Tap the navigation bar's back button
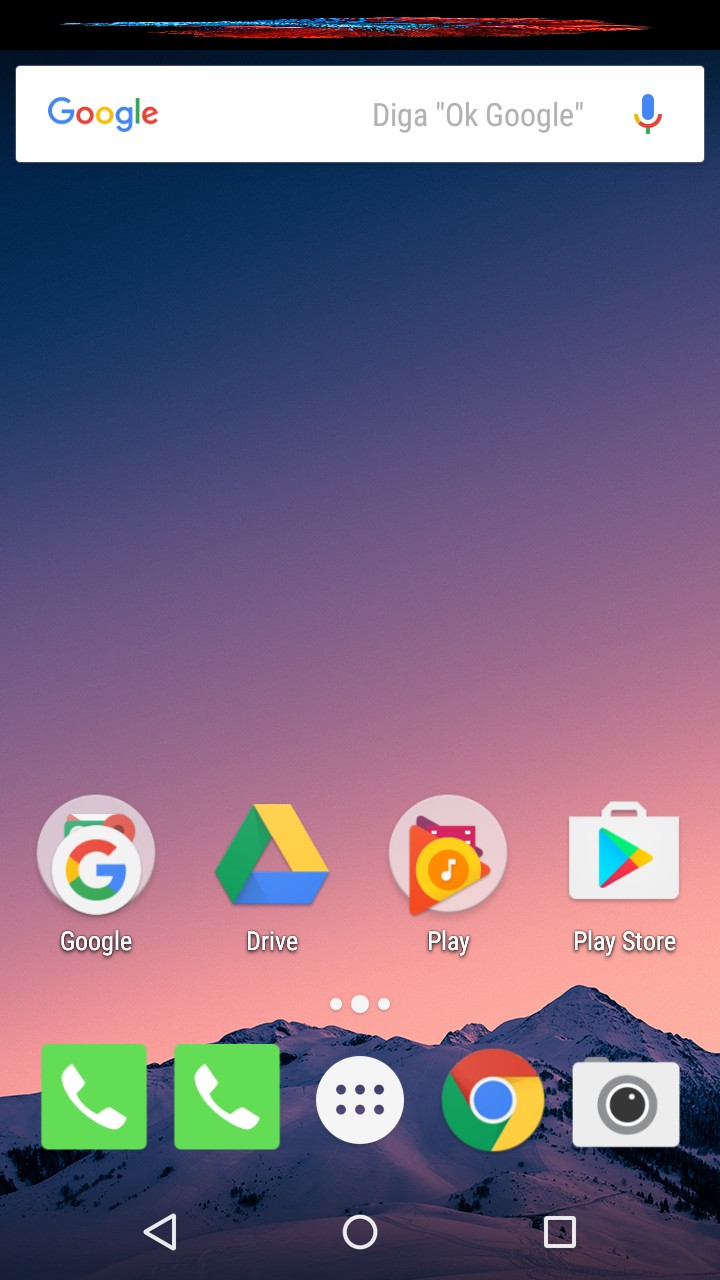 (x=160, y=1232)
